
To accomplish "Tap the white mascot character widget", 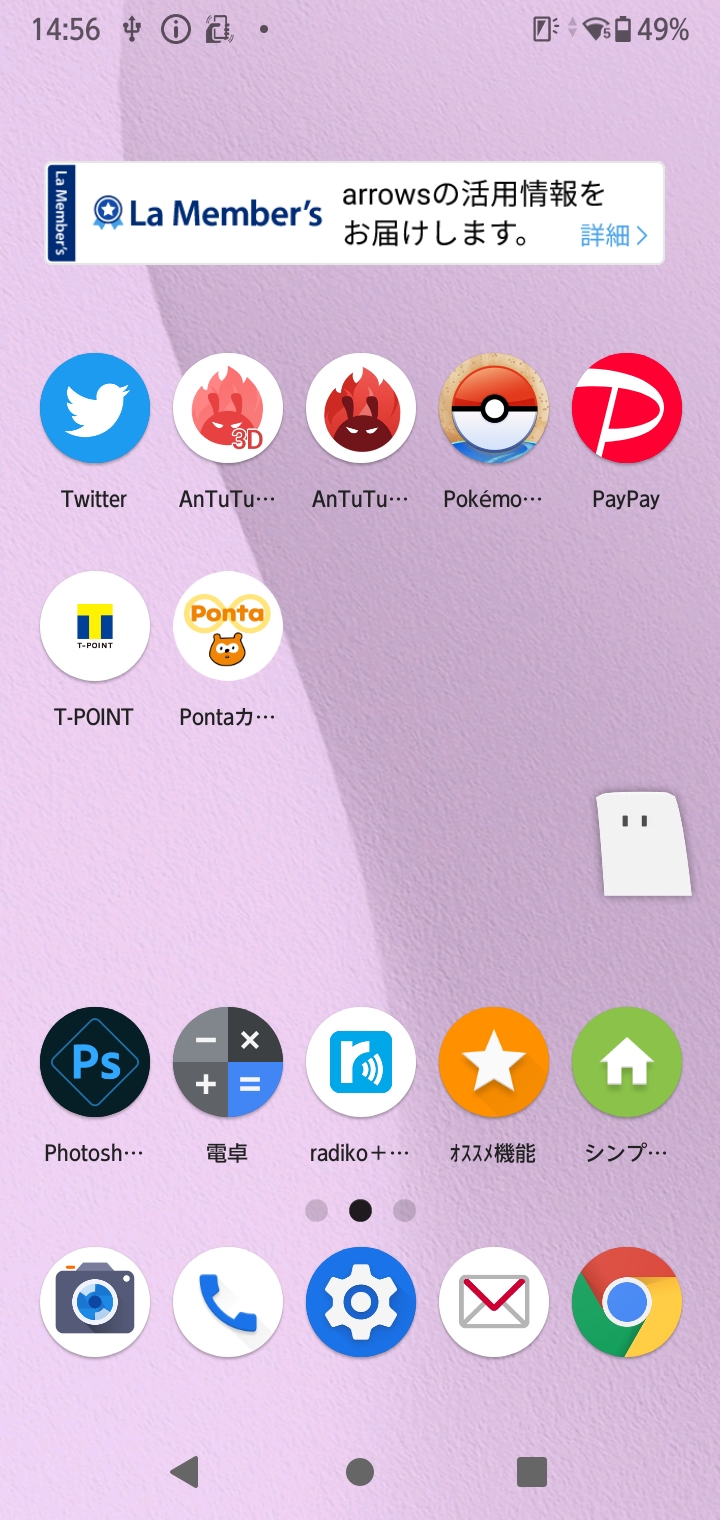I will click(645, 843).
